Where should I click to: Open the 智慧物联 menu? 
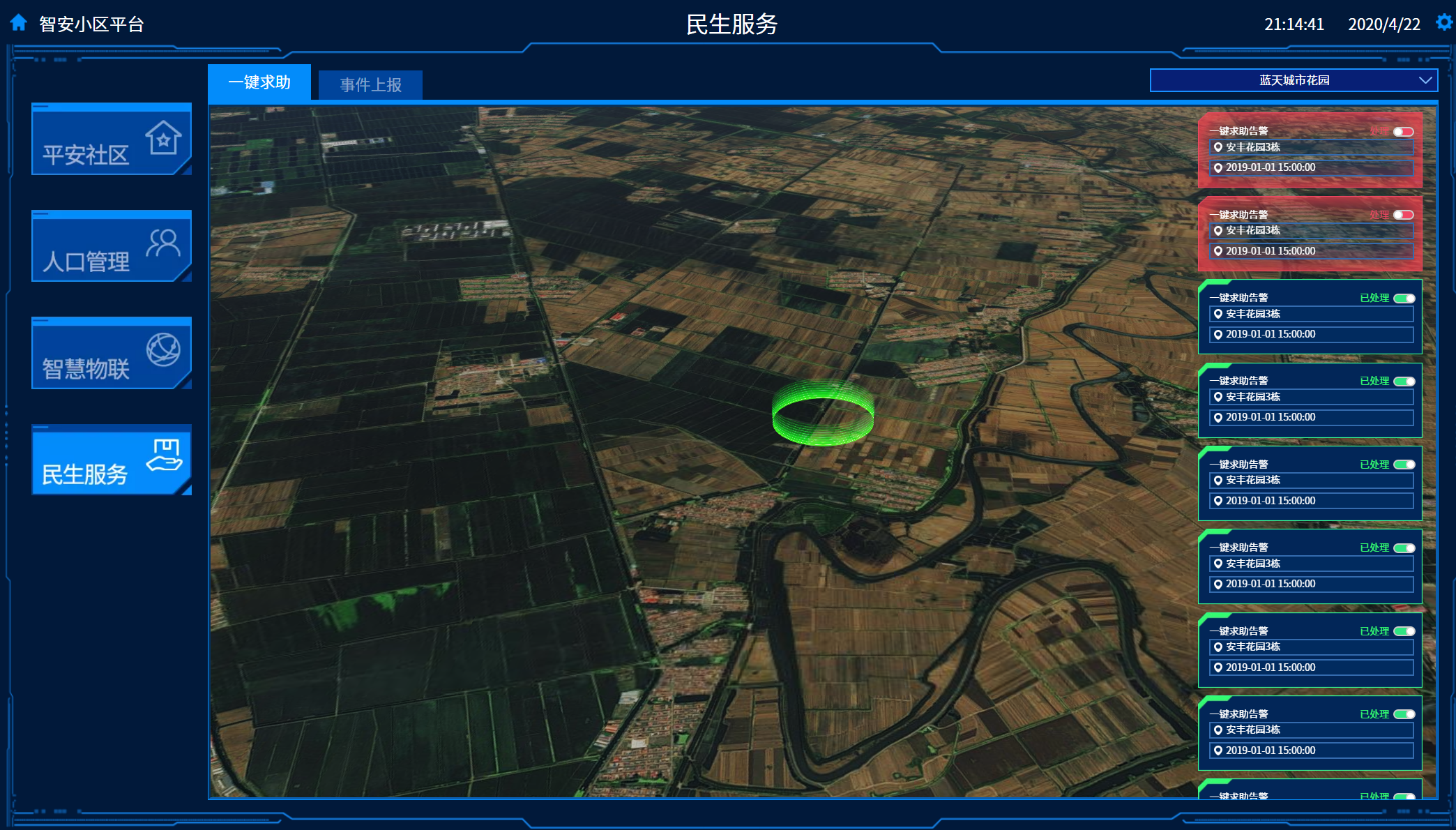[x=112, y=353]
